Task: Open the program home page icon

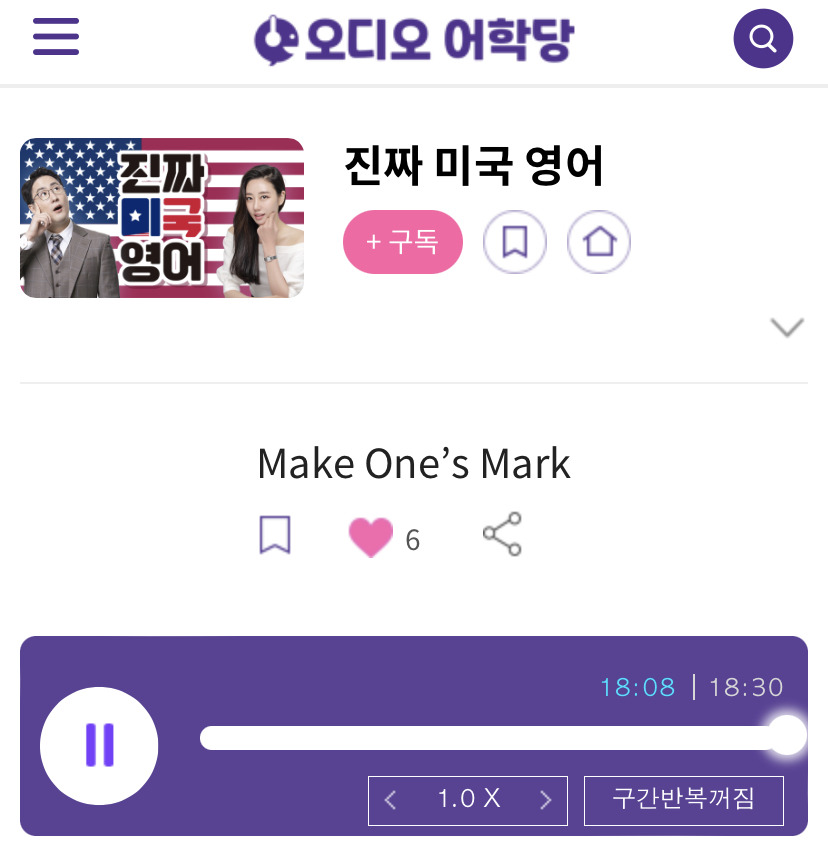Action: pyautogui.click(x=599, y=242)
